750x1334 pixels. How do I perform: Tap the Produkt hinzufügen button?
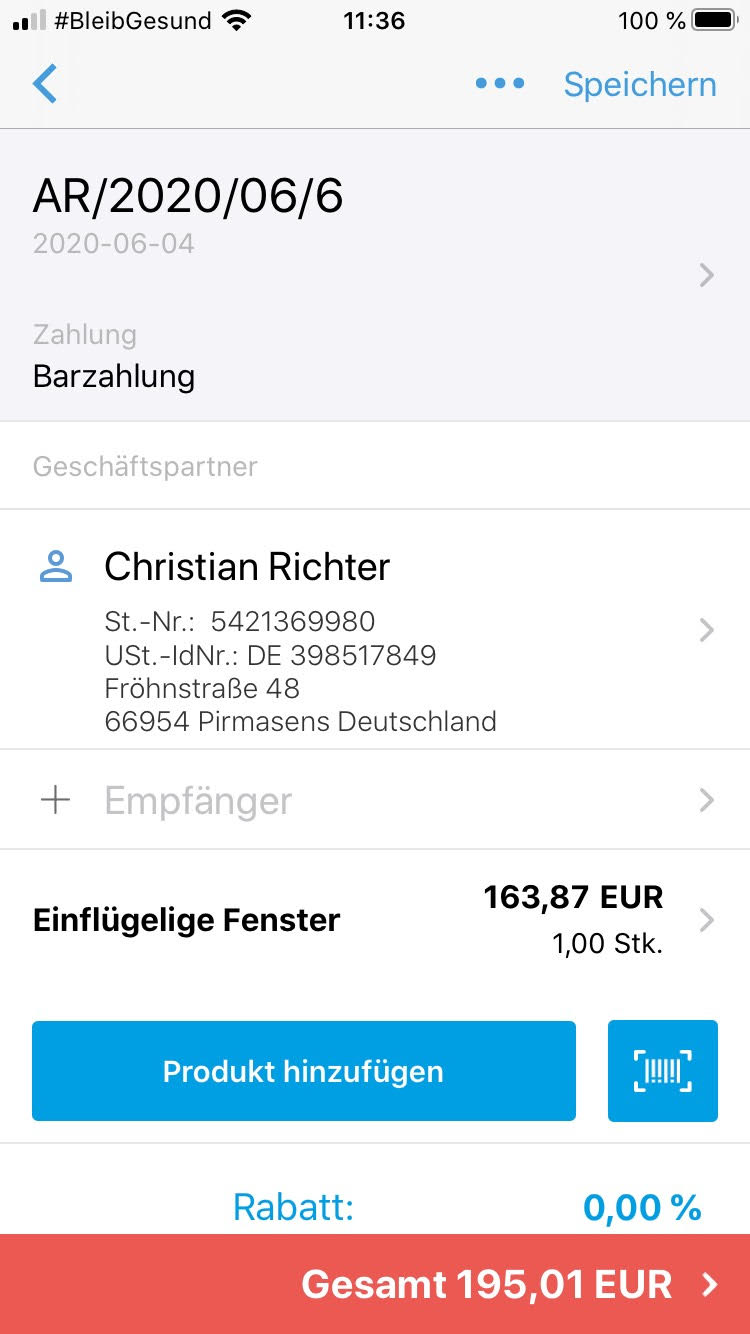coord(304,1071)
